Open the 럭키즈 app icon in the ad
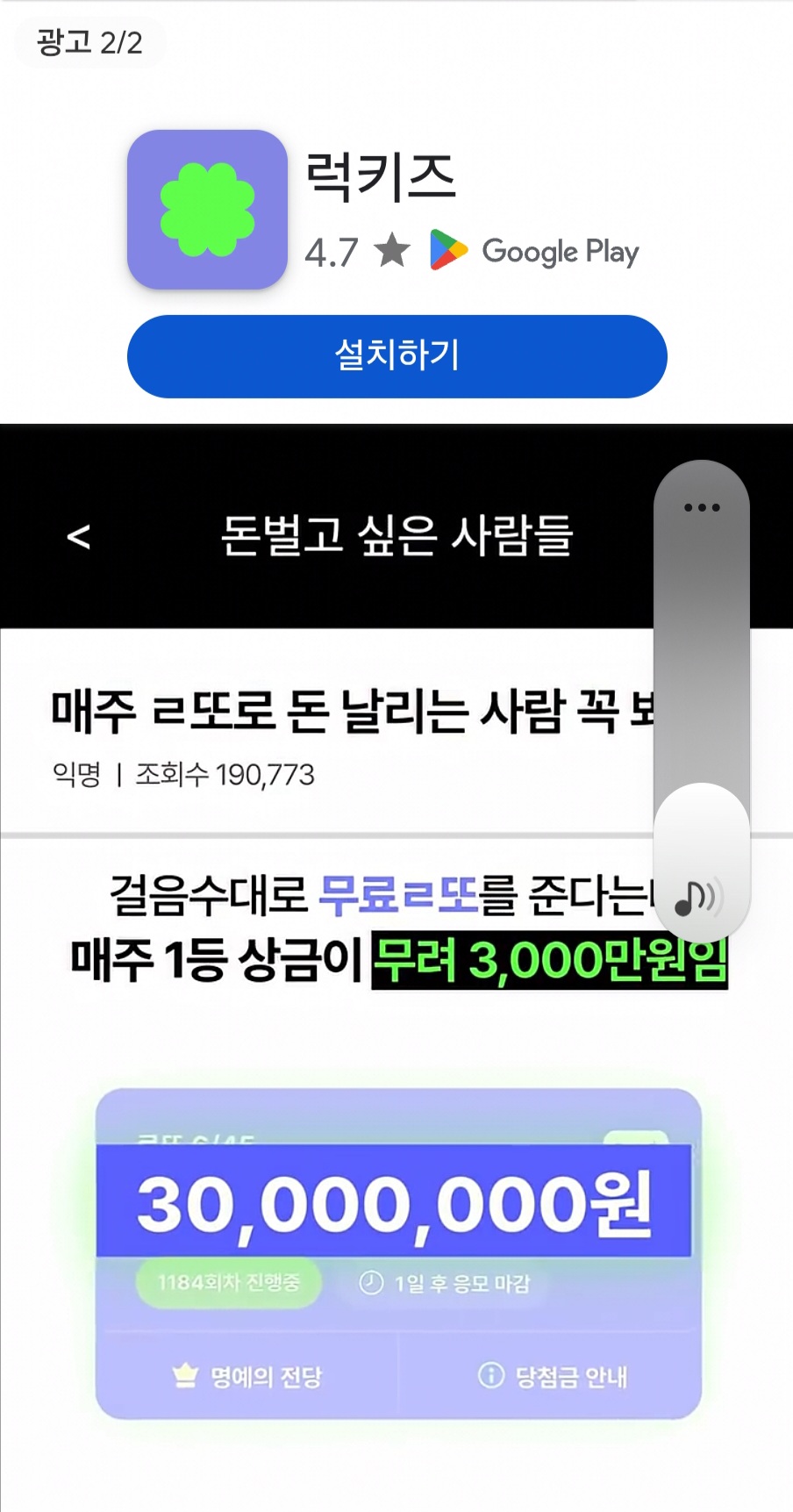793x1512 pixels. pyautogui.click(x=207, y=210)
